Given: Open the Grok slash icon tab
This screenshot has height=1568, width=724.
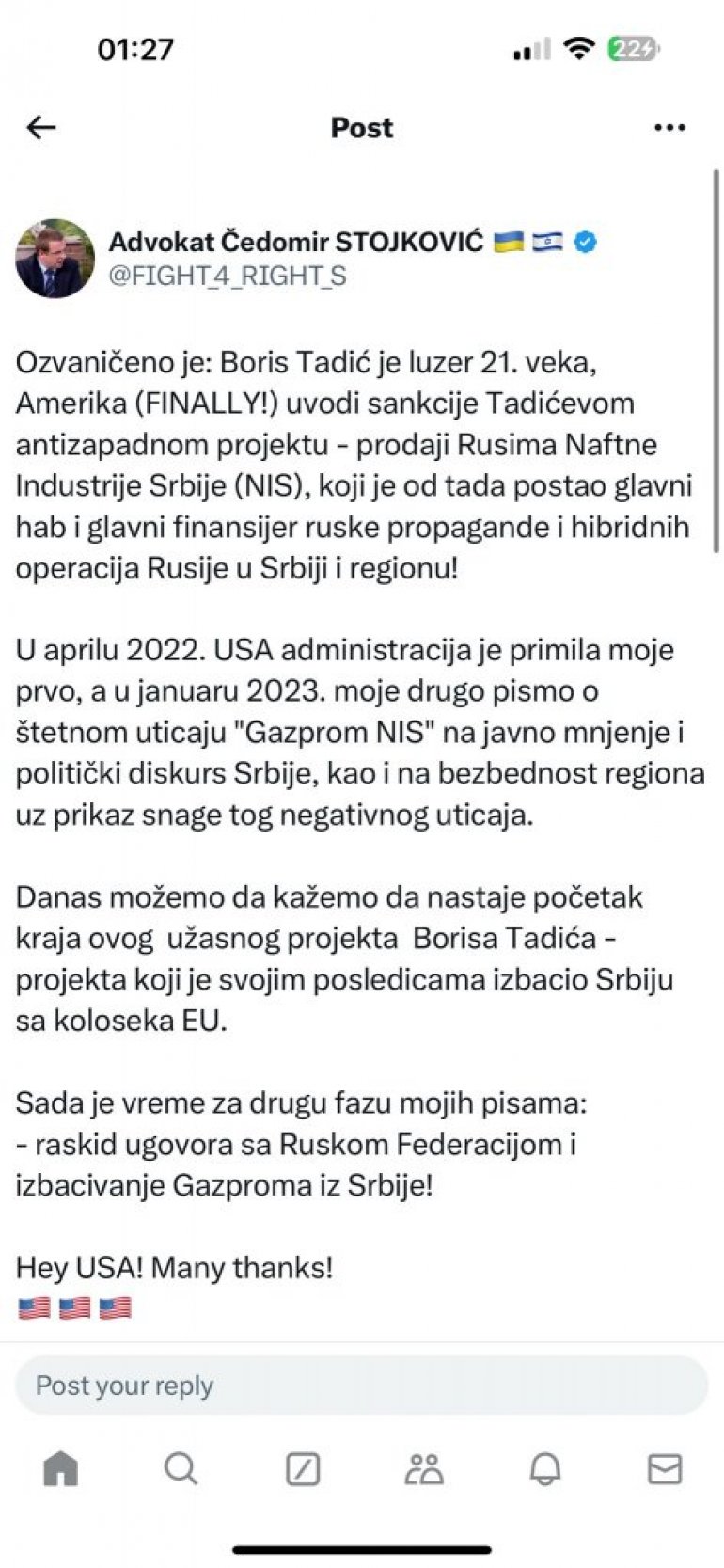Looking at the screenshot, I should point(303,1468).
